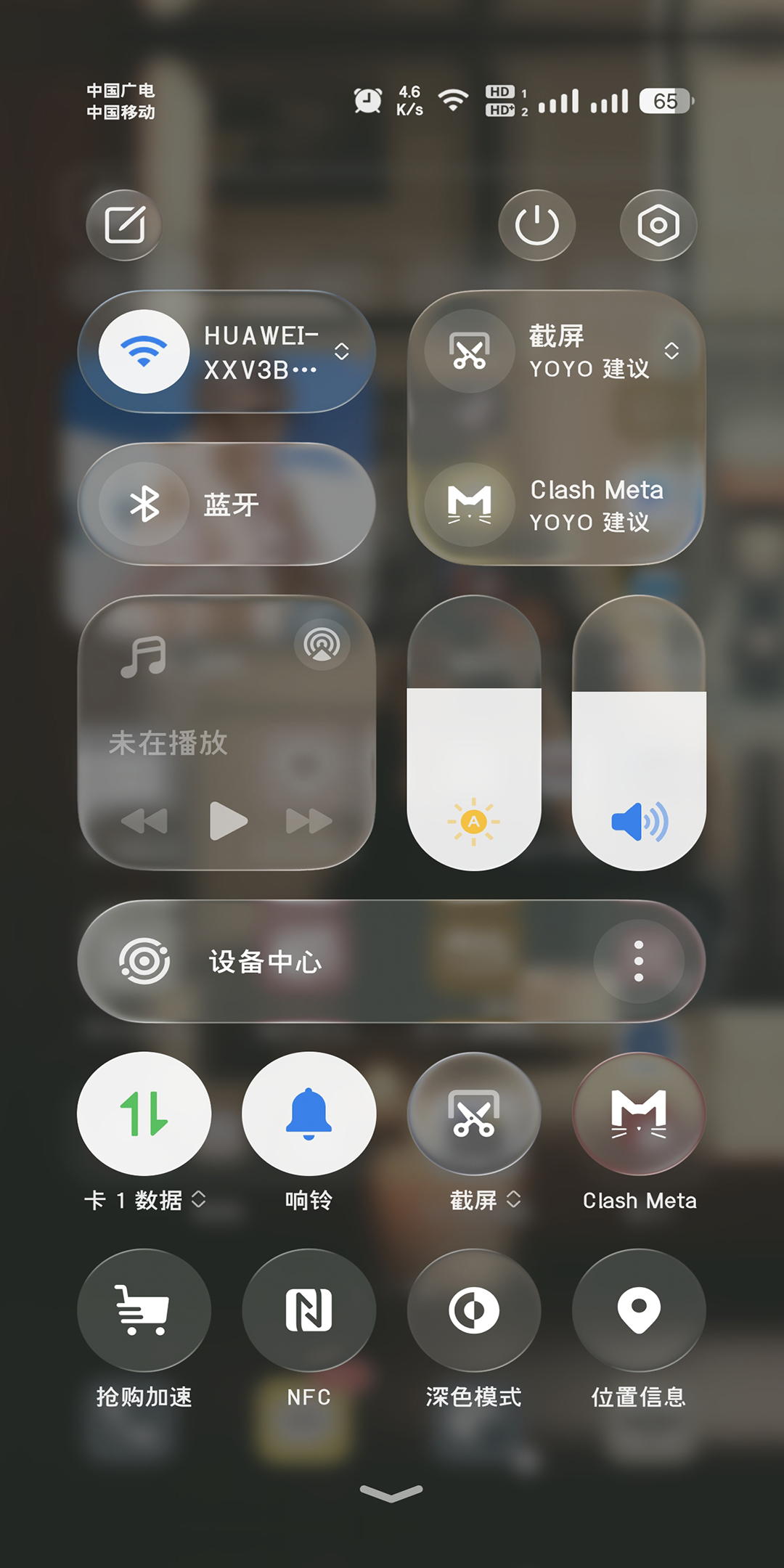This screenshot has width=784, height=1568.
Task: Toggle 卡 1 数据 mobile data
Action: click(x=144, y=1114)
